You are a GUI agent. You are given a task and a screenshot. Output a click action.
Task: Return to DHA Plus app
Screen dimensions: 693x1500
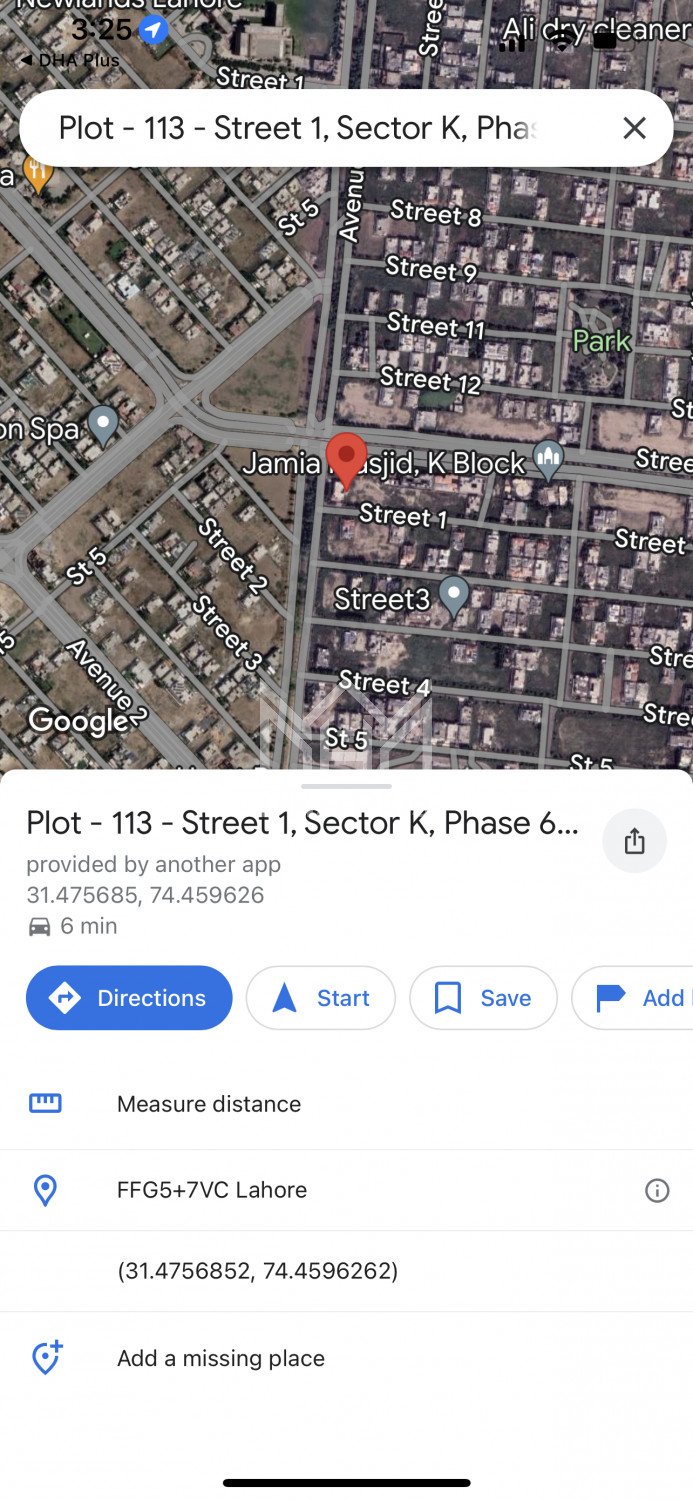pos(70,61)
